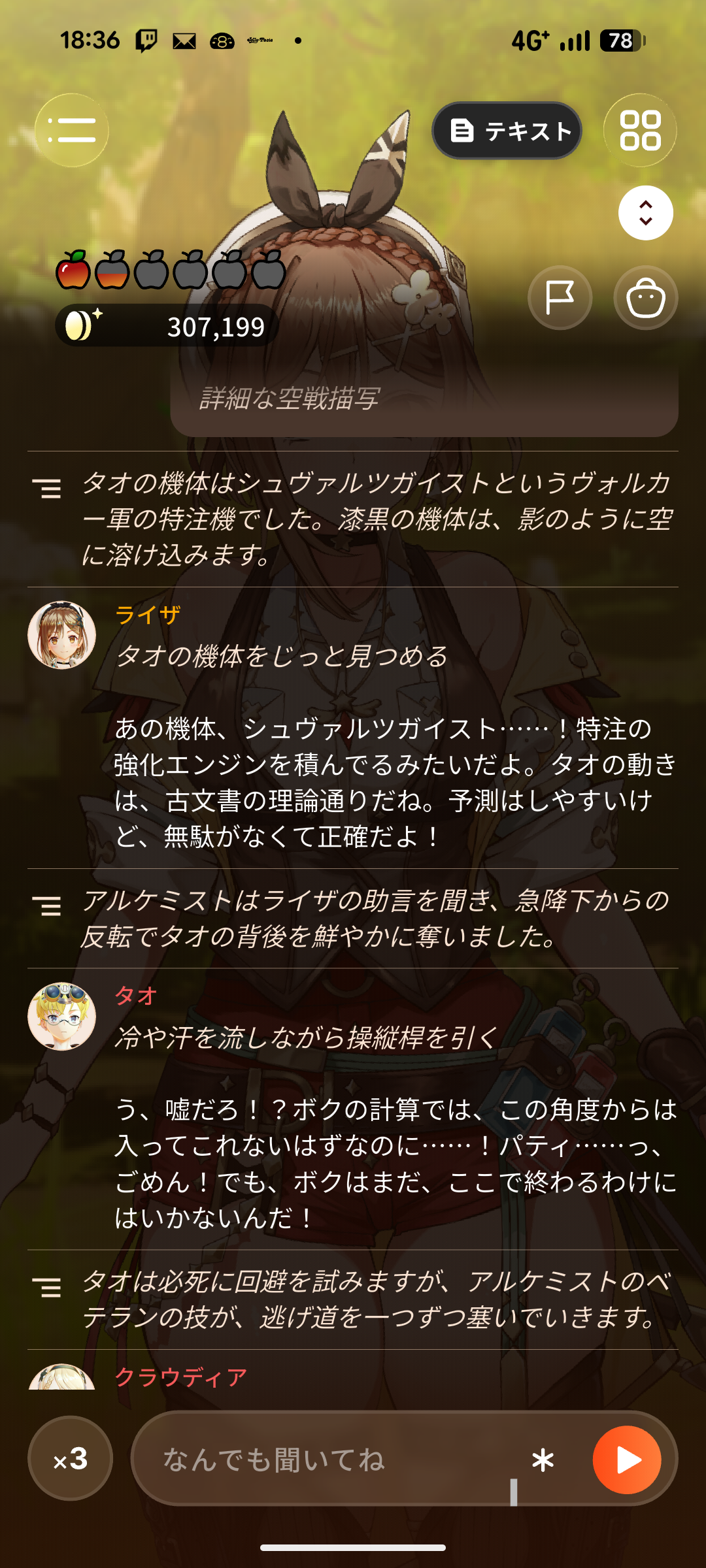The width and height of the screenshot is (706, 1568).
Task: Change the ×3 multiplier button
Action: (70, 1458)
